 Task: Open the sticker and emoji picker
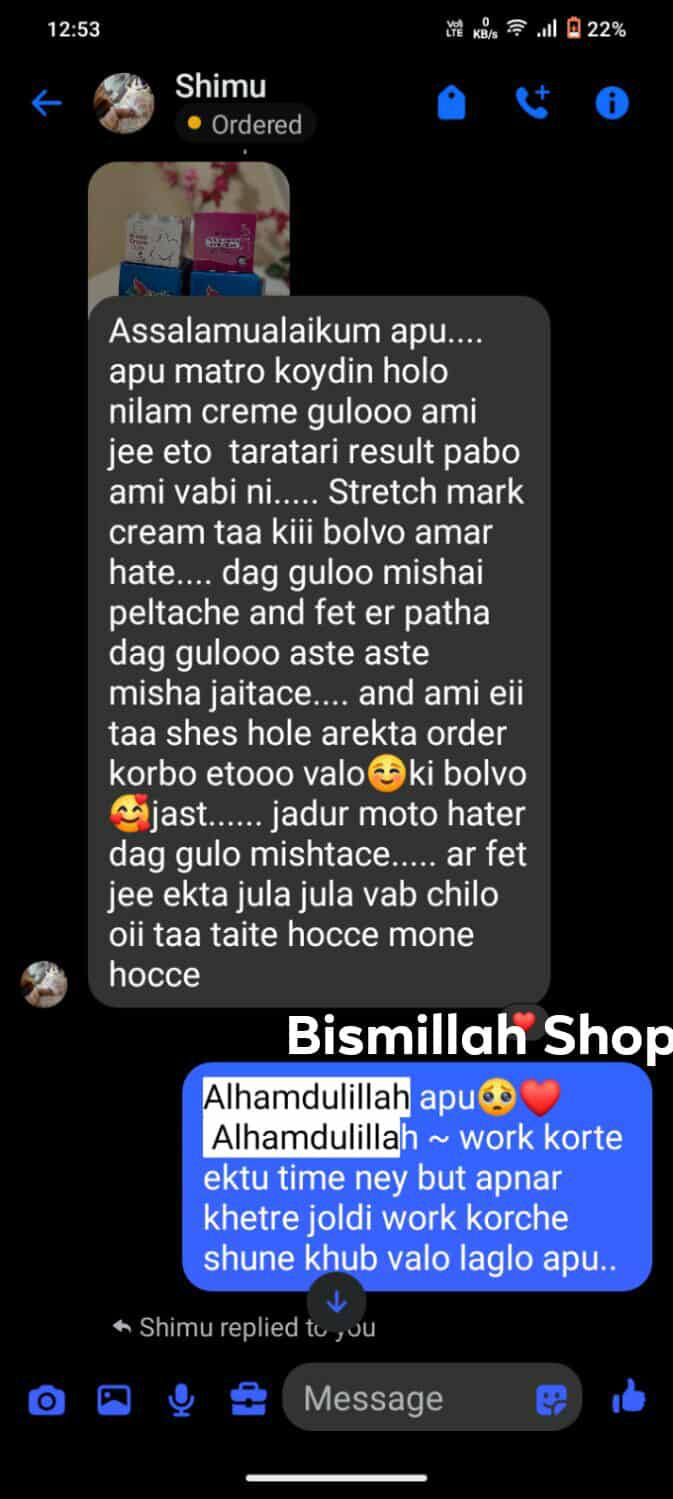[x=551, y=1400]
